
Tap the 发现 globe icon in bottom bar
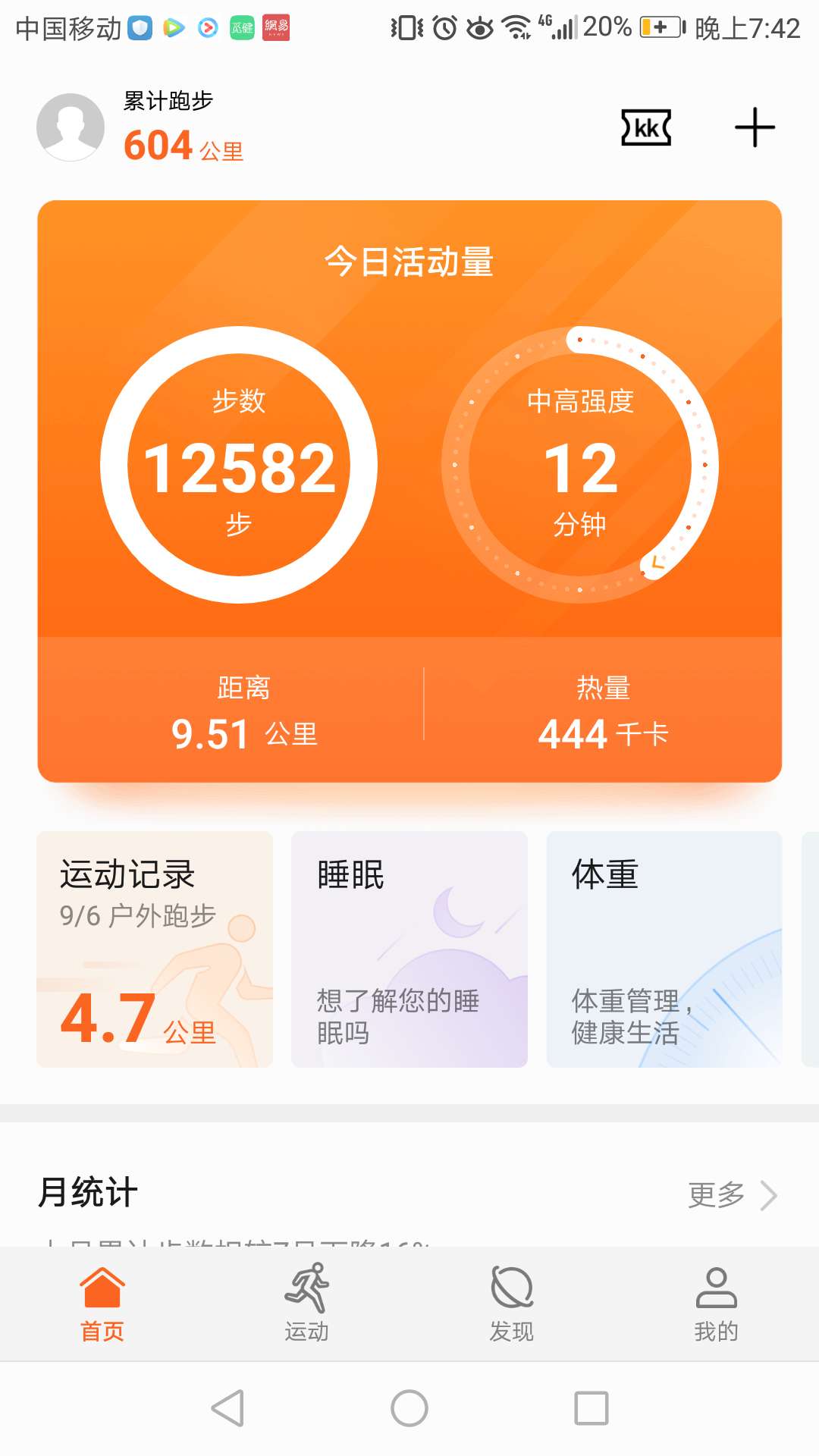coord(510,1289)
